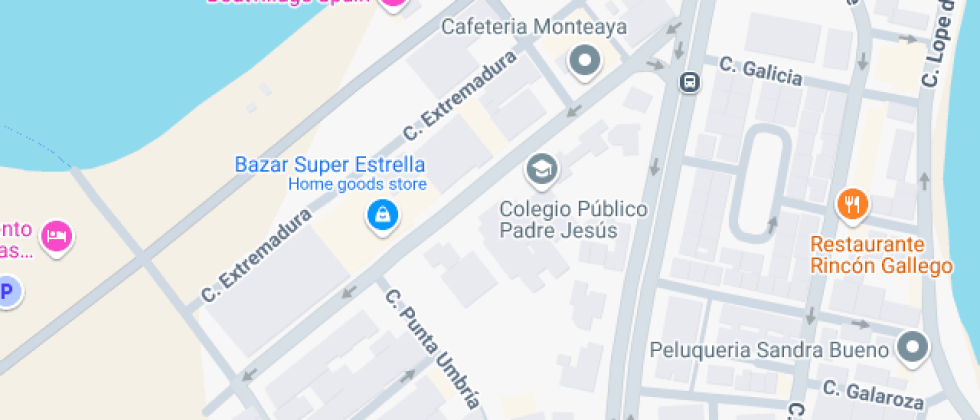
Task: Open the Peluqueria Sandra Bueno marker
Action: click(913, 347)
